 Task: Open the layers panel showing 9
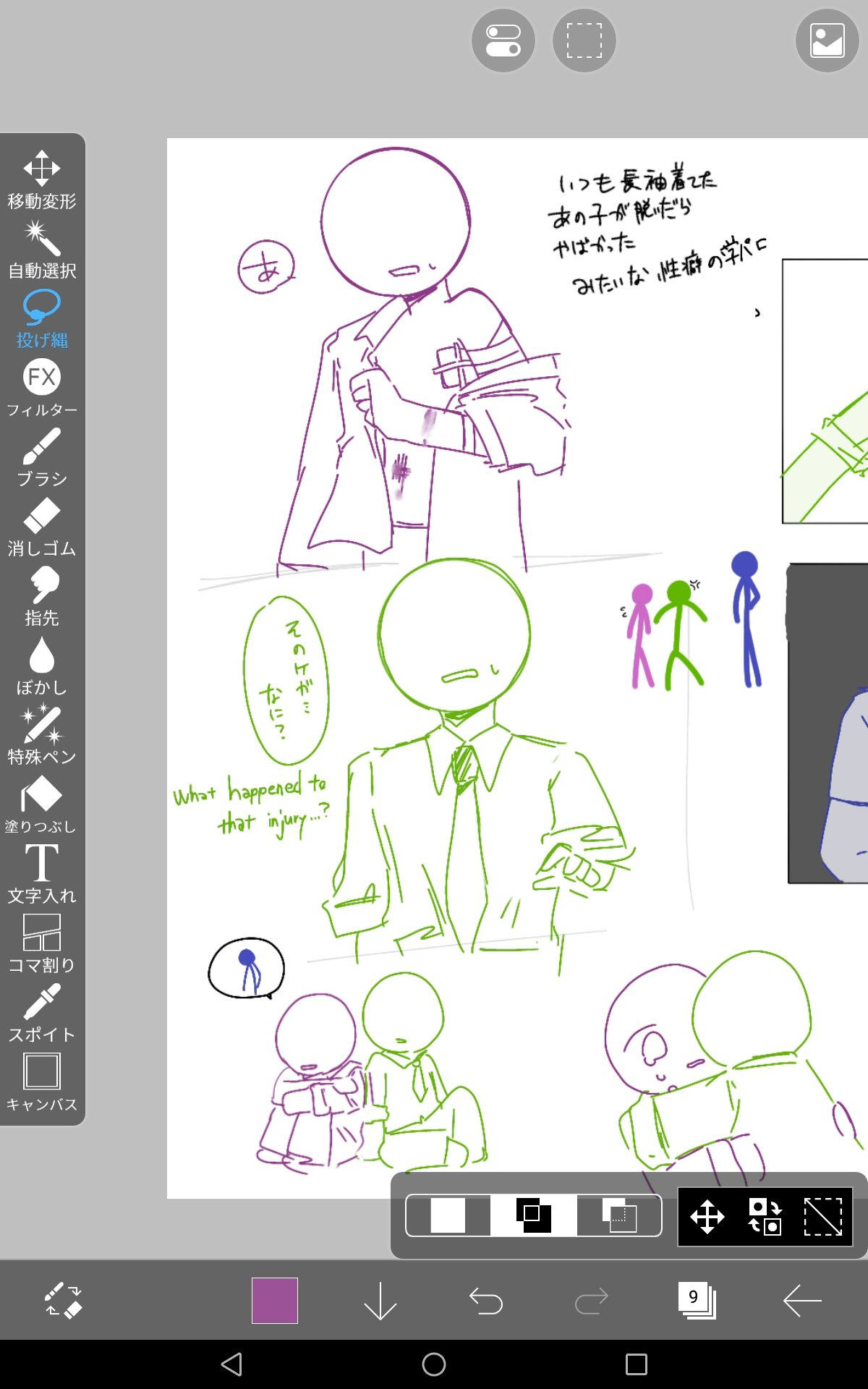coord(697,1301)
